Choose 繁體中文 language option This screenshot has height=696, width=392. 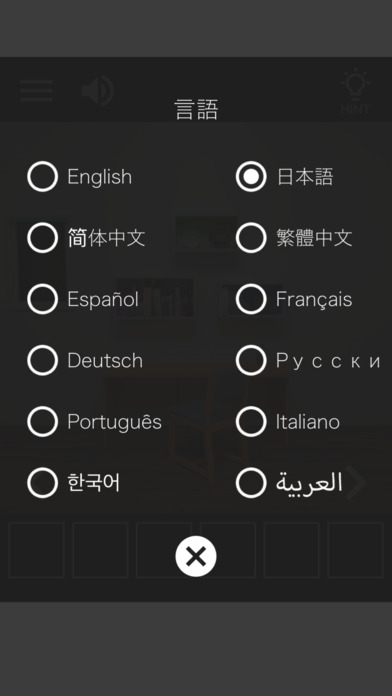pyautogui.click(x=251, y=238)
